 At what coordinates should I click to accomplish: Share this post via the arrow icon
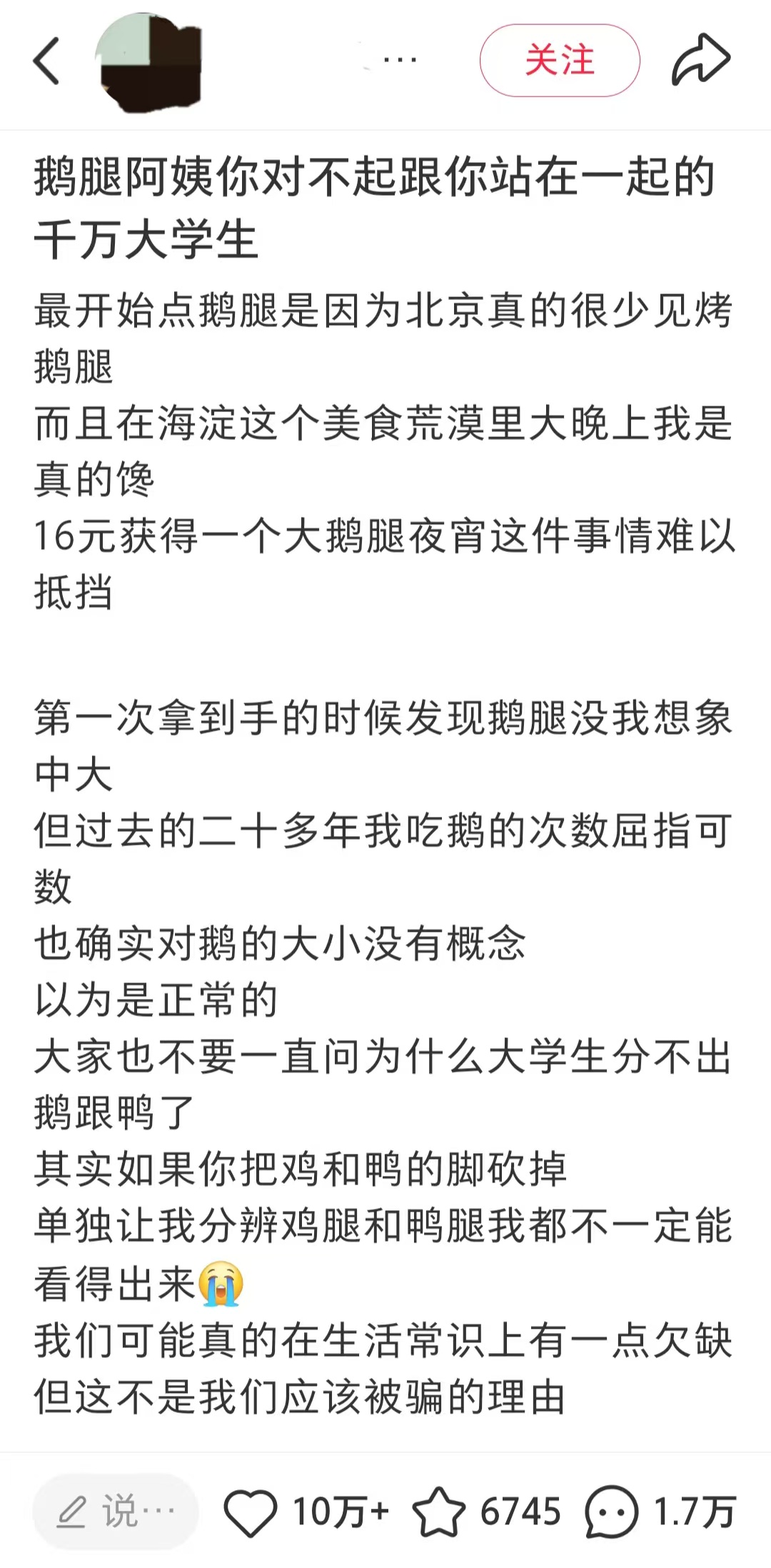[701, 60]
